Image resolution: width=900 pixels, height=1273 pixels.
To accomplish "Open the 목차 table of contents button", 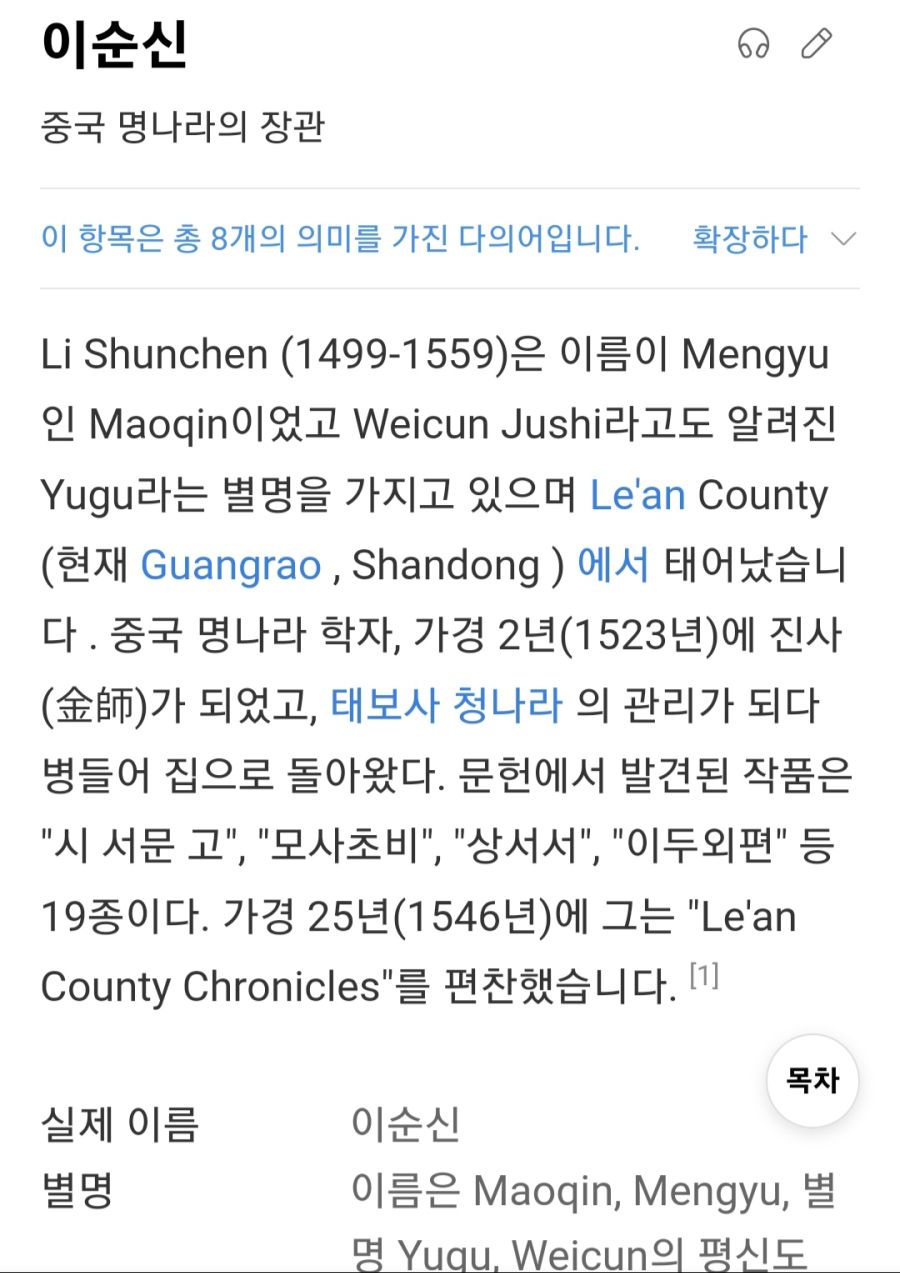I will tap(812, 1081).
